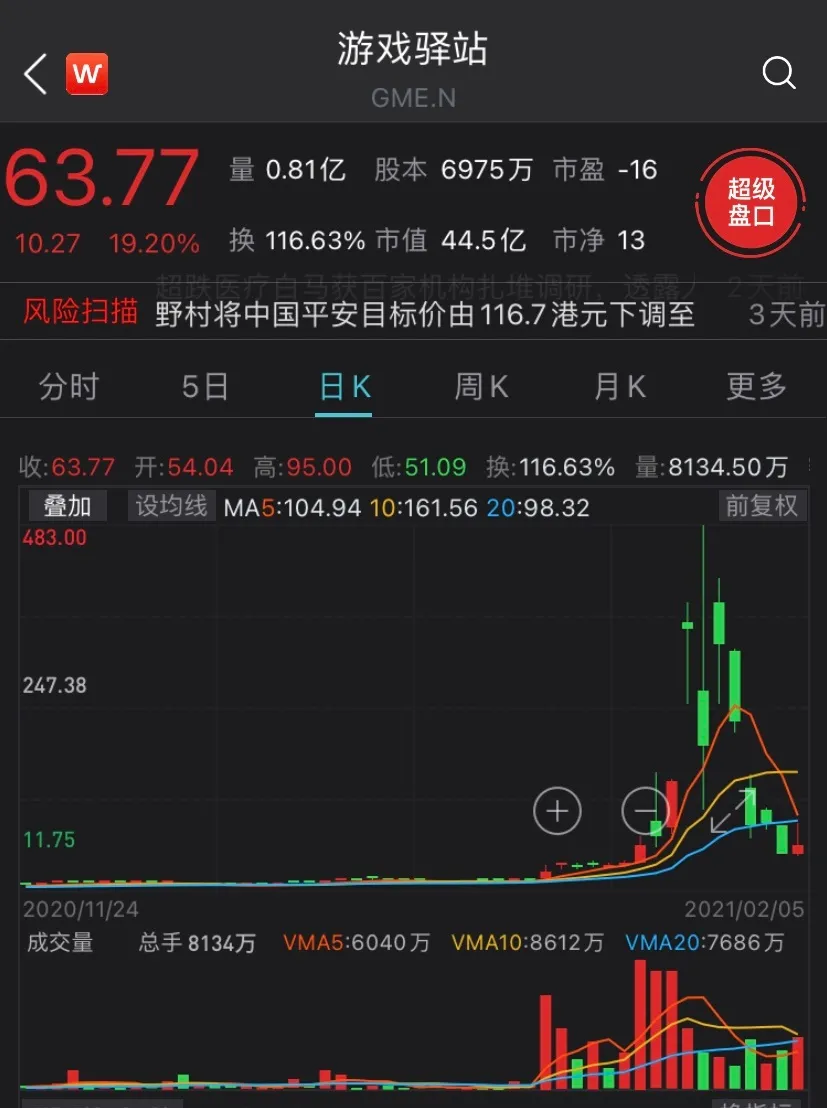Expand the K-line chart to fullscreen

[x=733, y=810]
